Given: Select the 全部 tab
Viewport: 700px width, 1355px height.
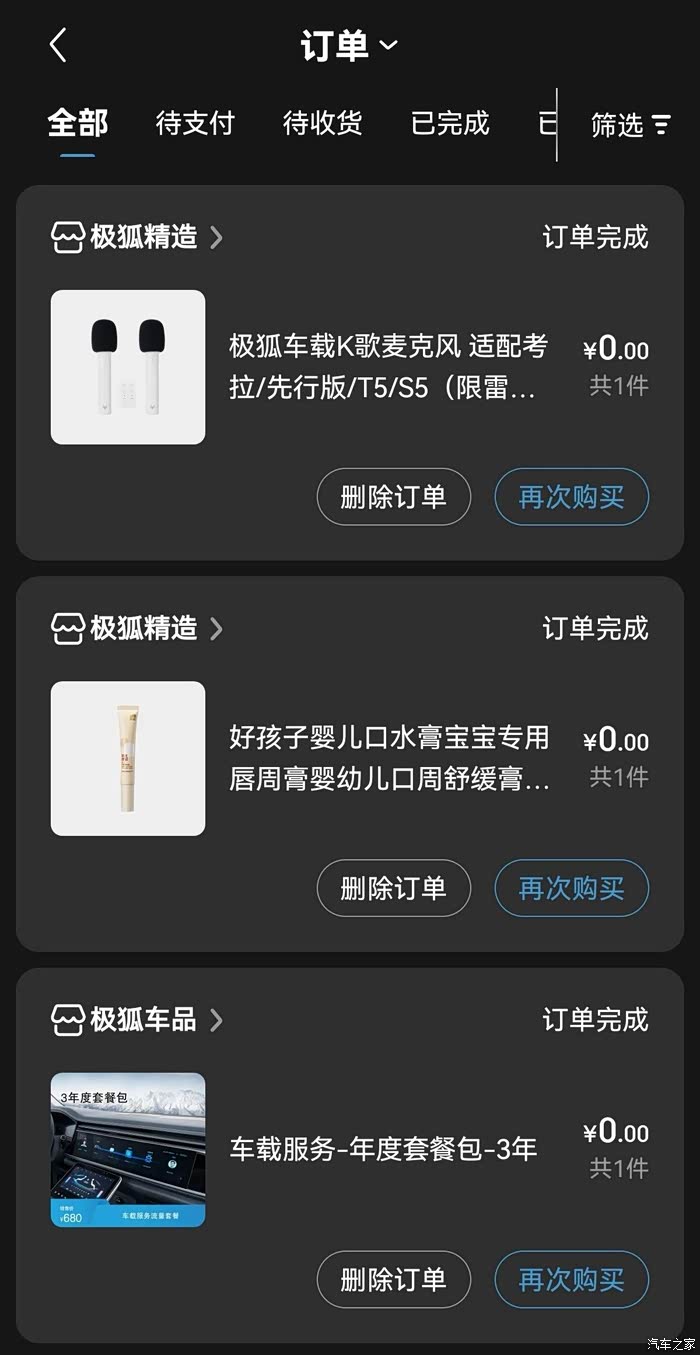Looking at the screenshot, I should point(78,124).
